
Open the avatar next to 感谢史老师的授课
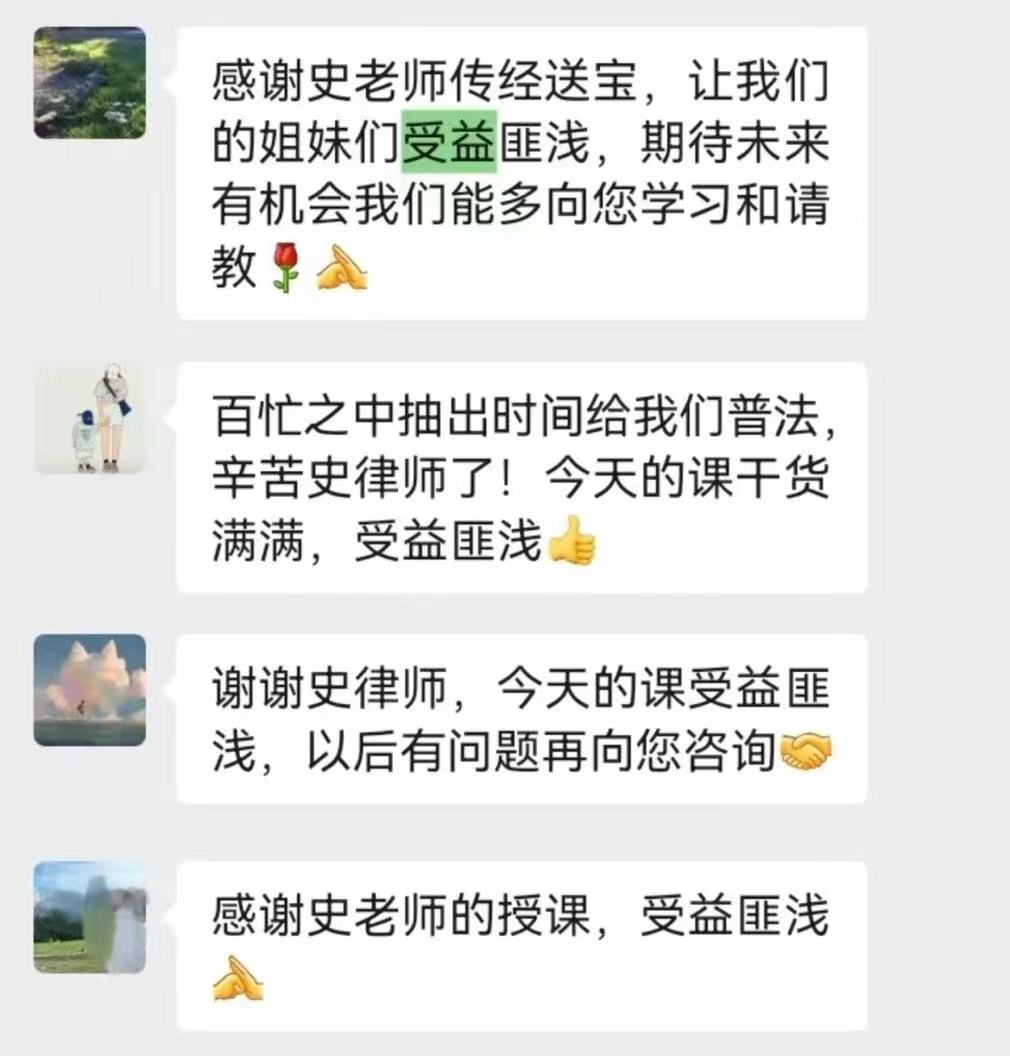pyautogui.click(x=89, y=916)
